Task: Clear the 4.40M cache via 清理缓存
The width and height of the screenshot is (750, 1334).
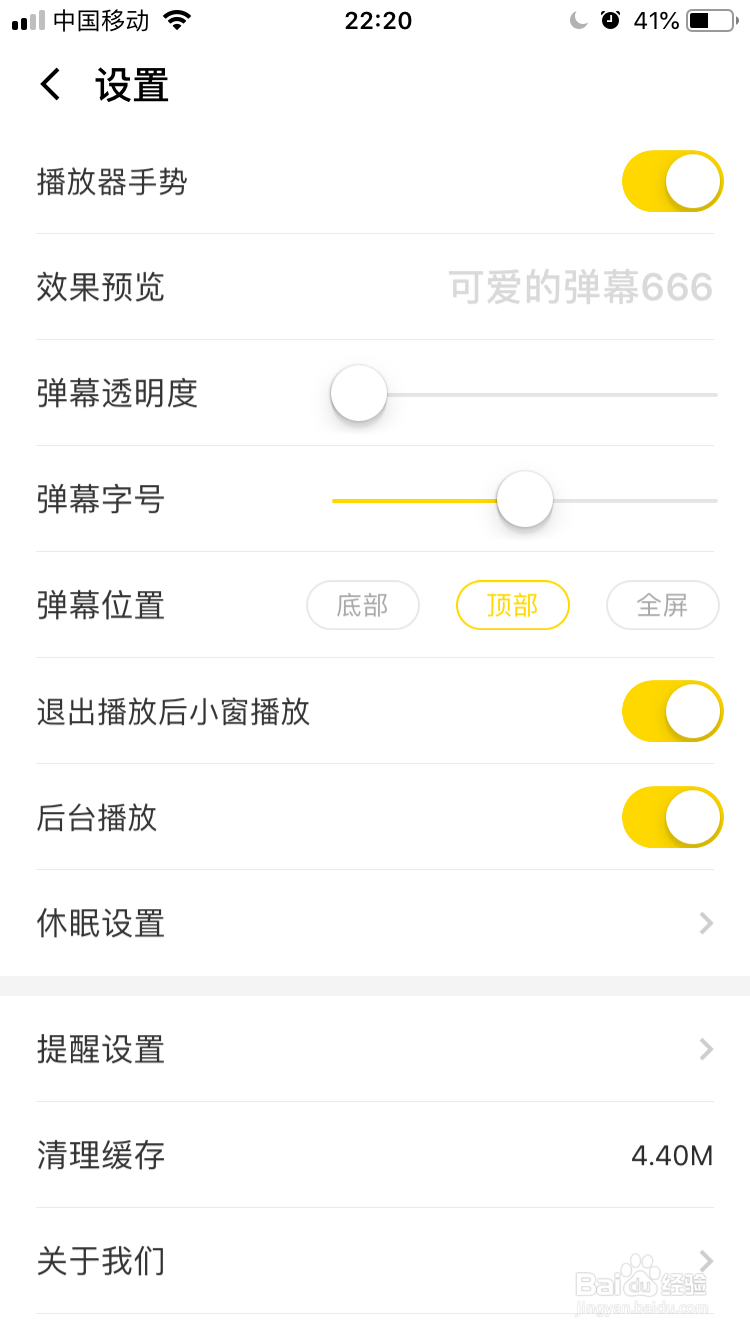Action: 375,1155
